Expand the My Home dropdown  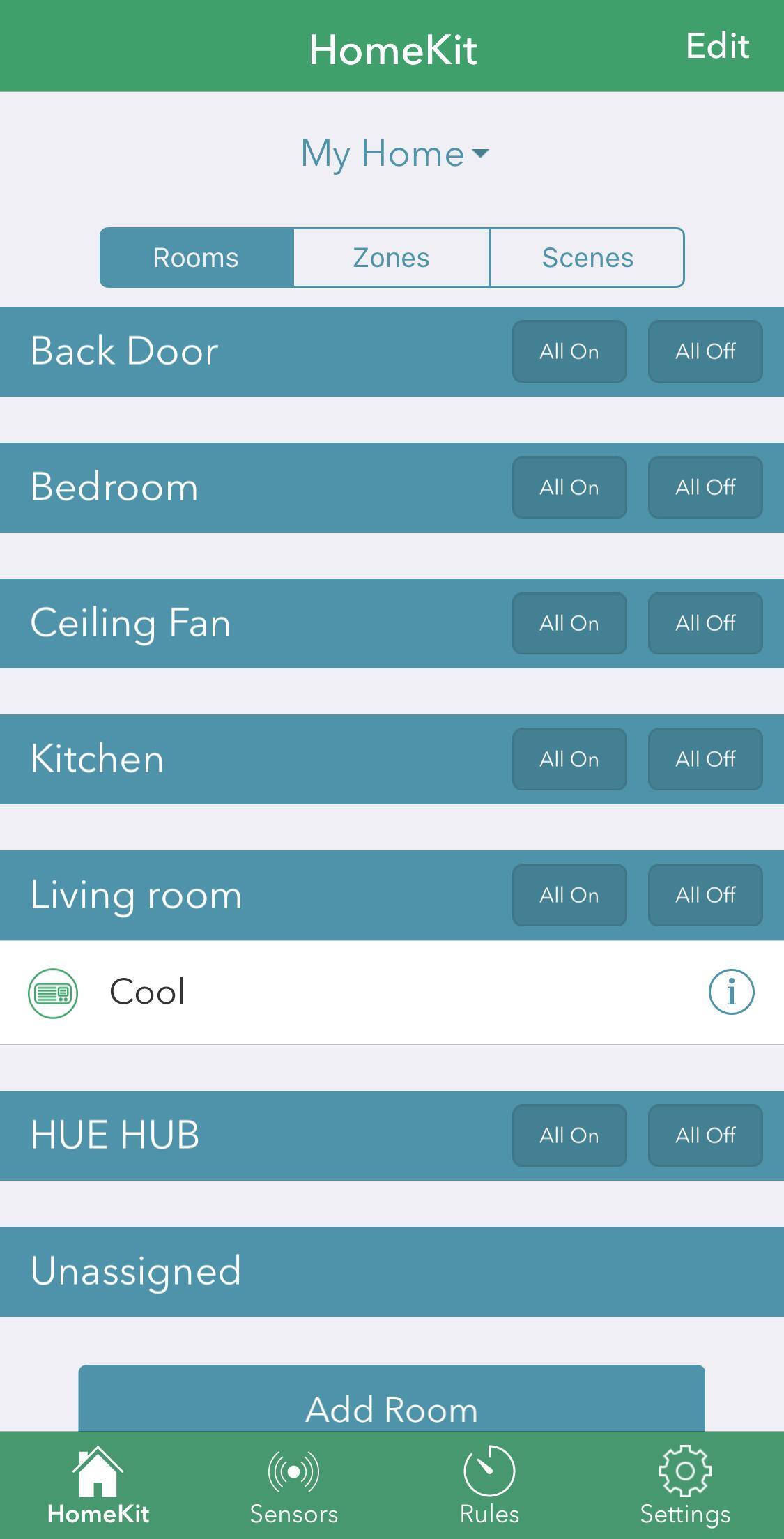click(394, 153)
